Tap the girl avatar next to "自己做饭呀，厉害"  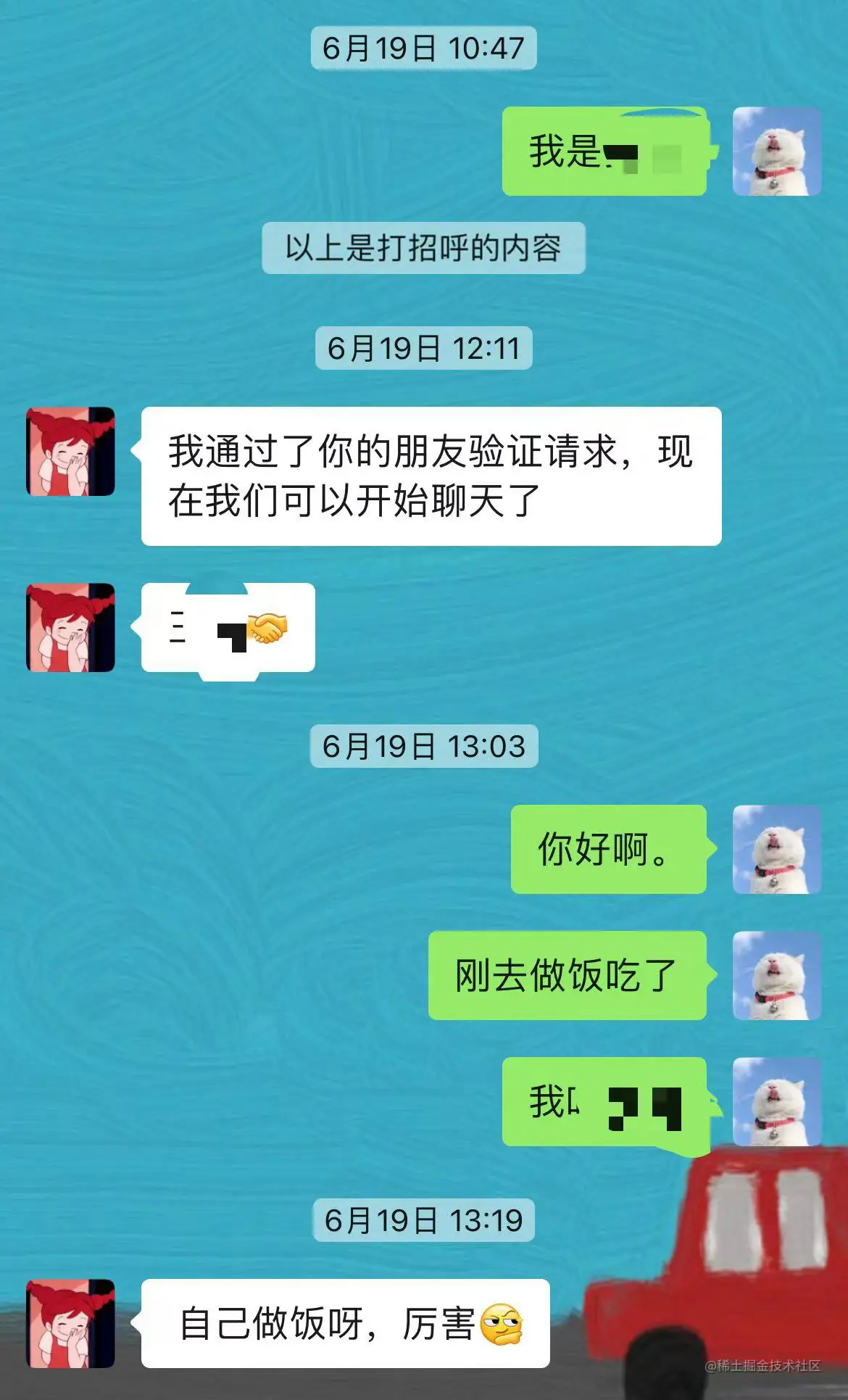[x=70, y=1323]
